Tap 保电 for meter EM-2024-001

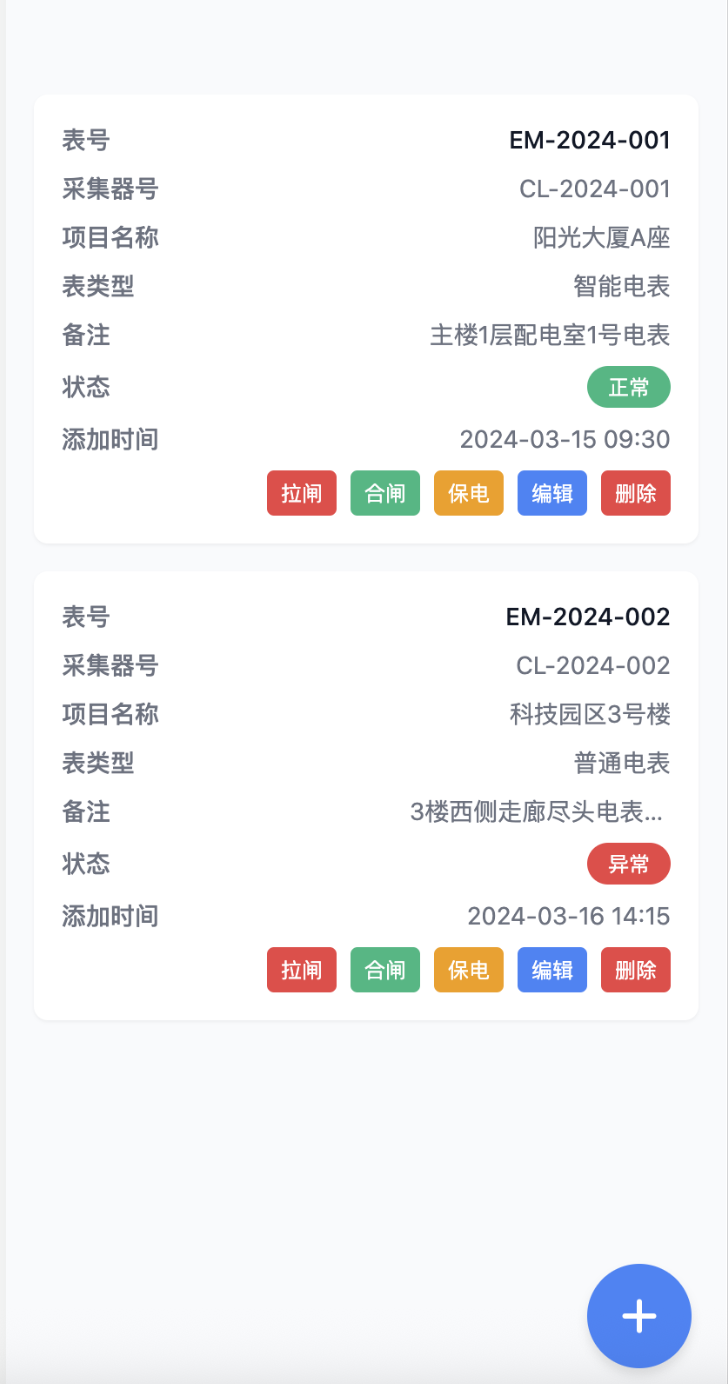coord(469,493)
